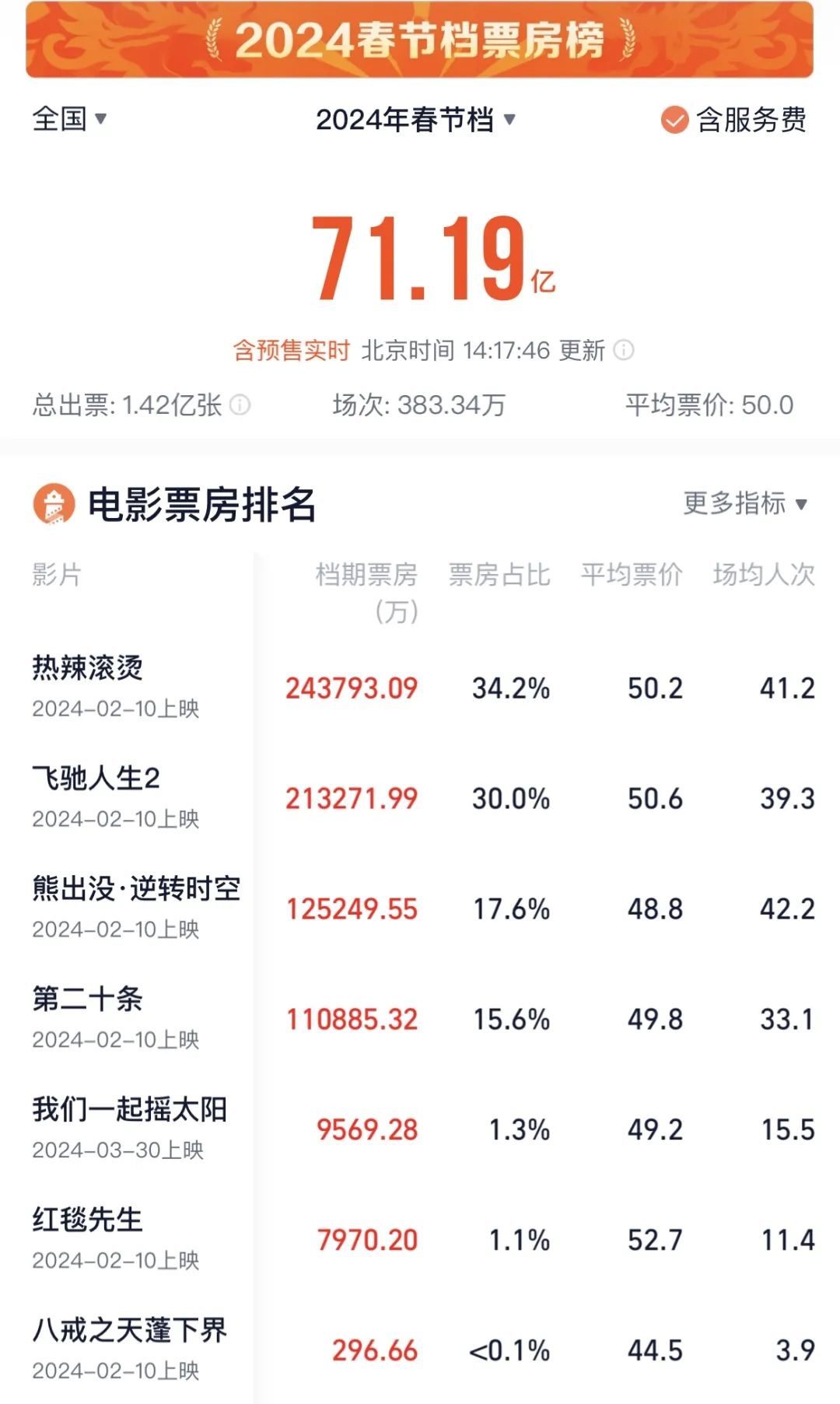This screenshot has height=1404, width=840.
Task: Open the 红毯先生 movie row
Action: pyautogui.click(x=420, y=1240)
